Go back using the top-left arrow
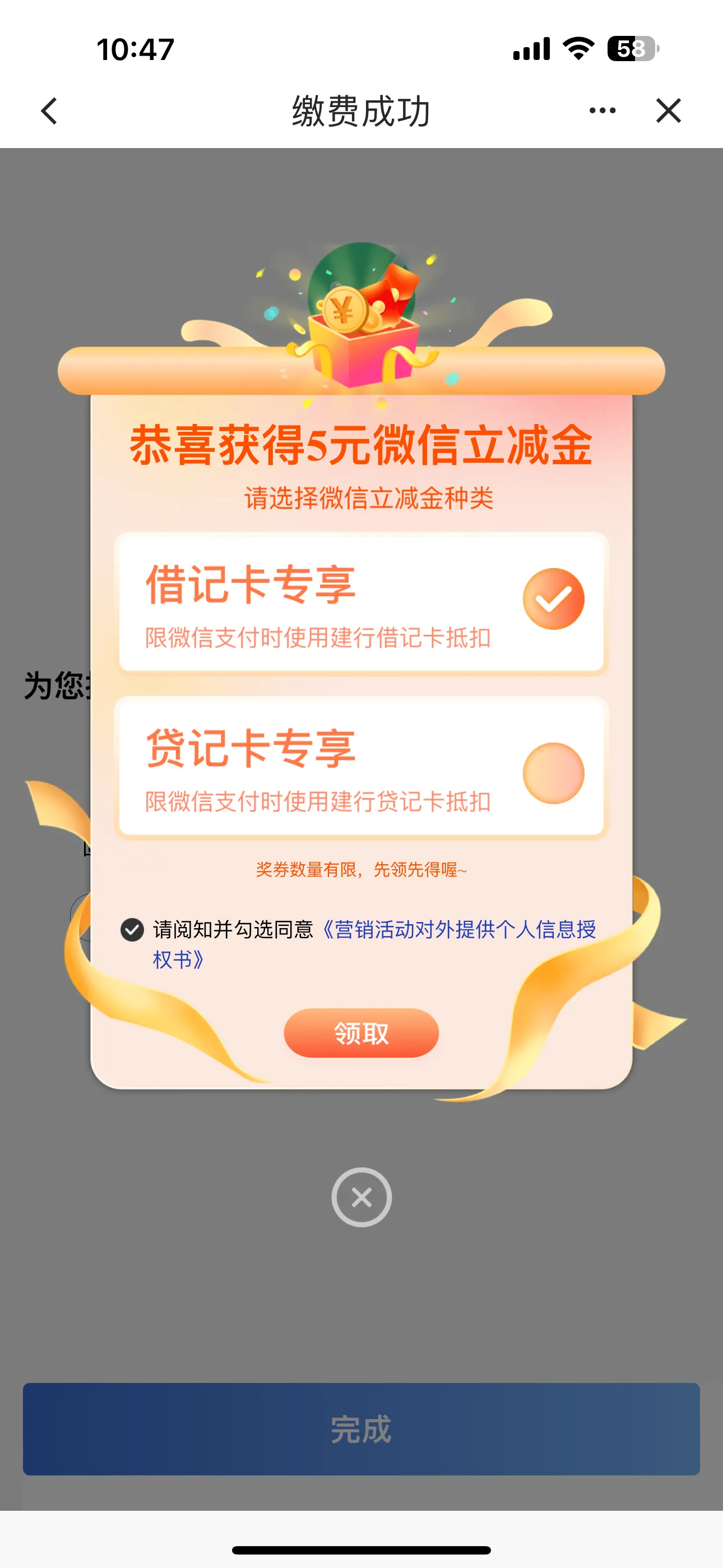The height and width of the screenshot is (1568, 723). [49, 112]
